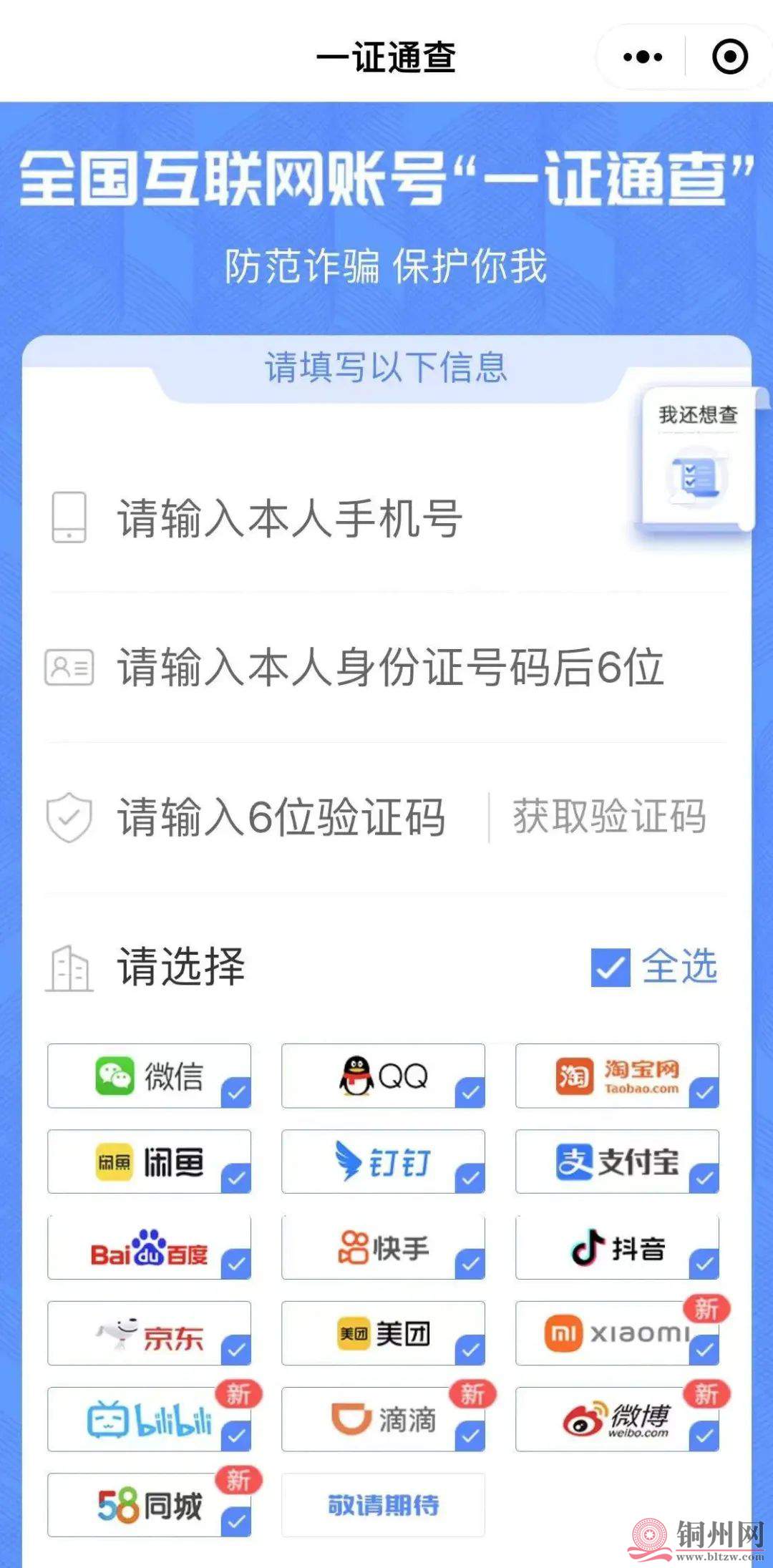The height and width of the screenshot is (1568, 773).
Task: Select the QQ penguin icon
Action: [383, 1076]
